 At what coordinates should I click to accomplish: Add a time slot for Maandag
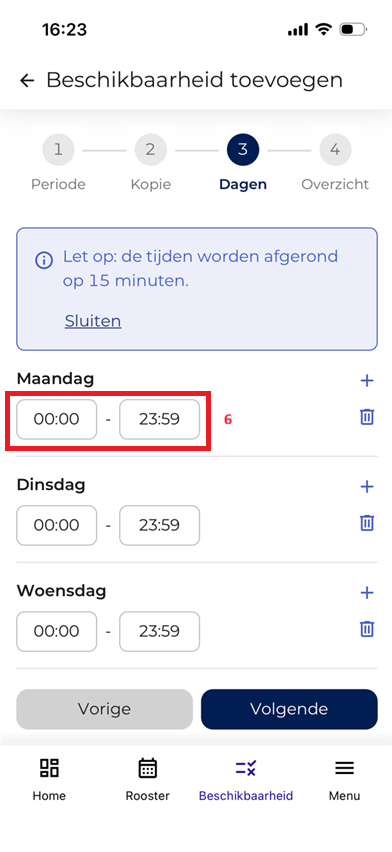tap(367, 380)
